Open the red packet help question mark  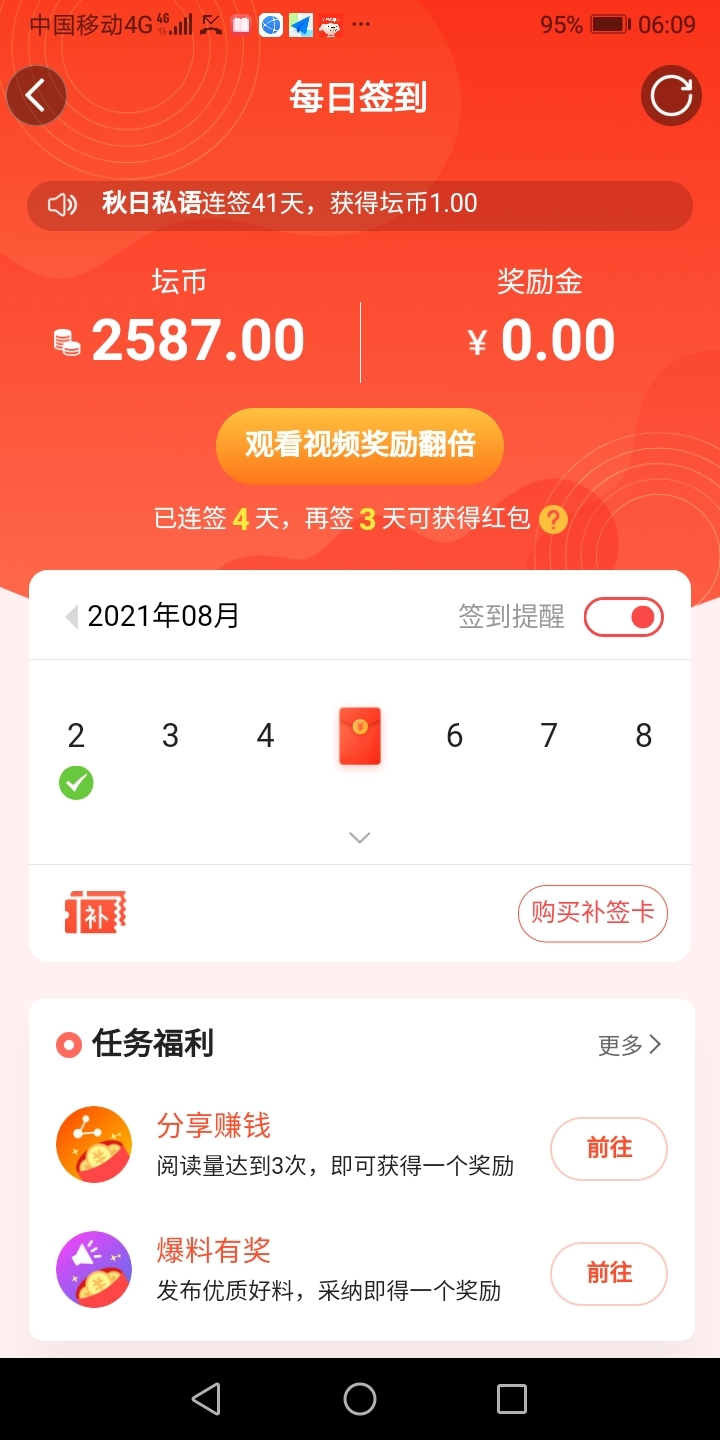[x=553, y=520]
